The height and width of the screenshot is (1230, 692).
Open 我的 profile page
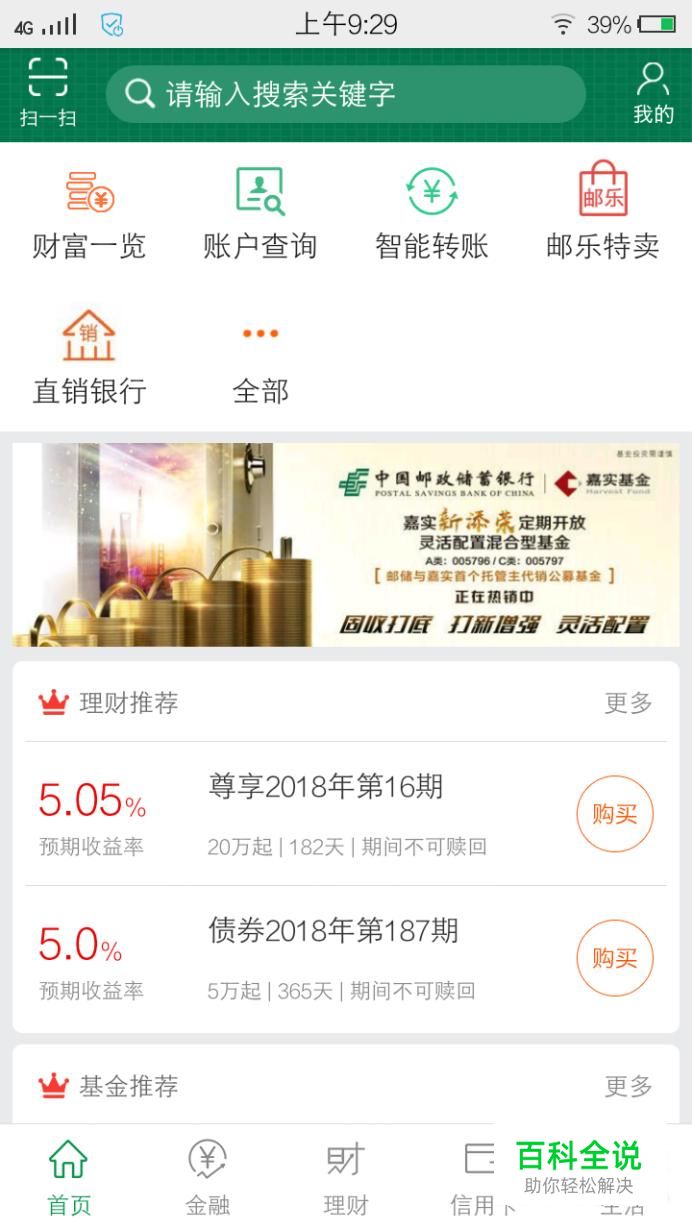click(653, 94)
